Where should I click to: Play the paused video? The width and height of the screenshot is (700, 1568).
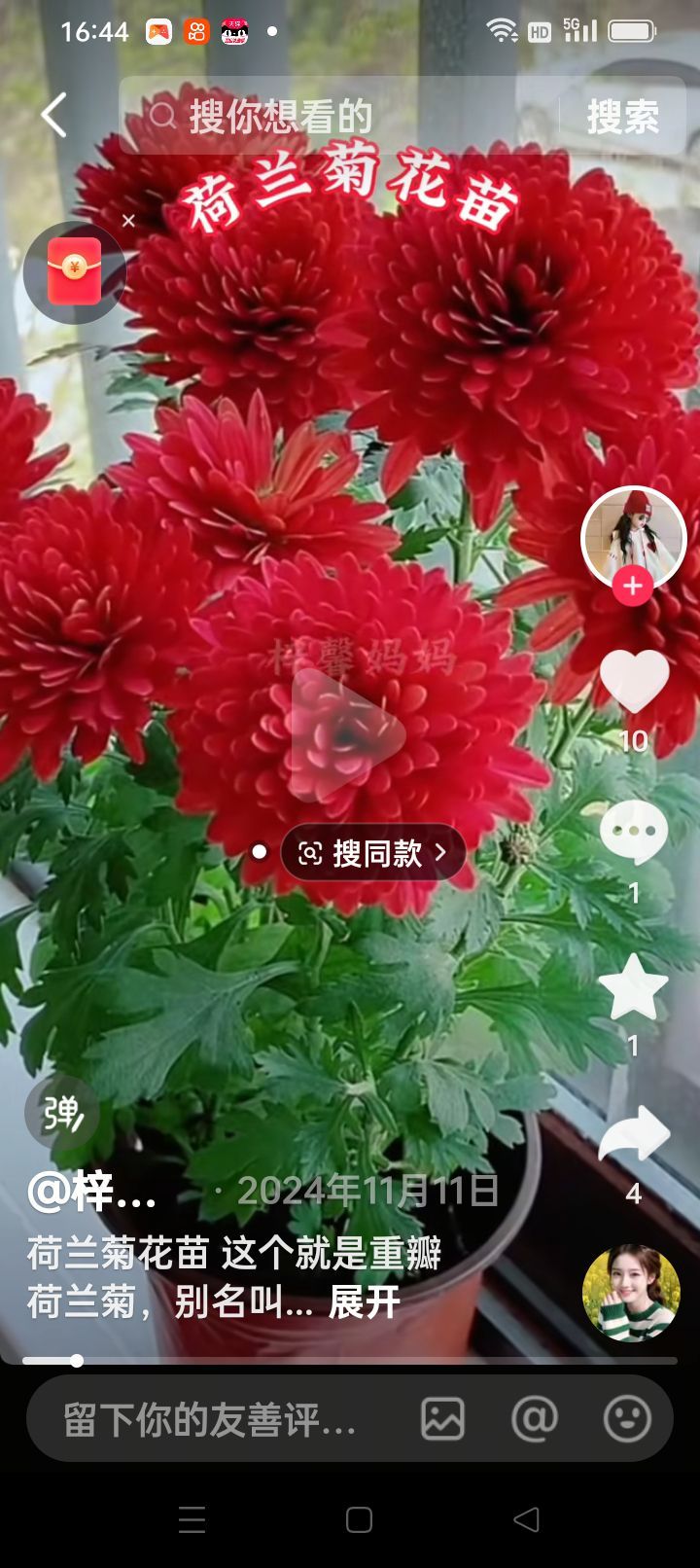348,735
